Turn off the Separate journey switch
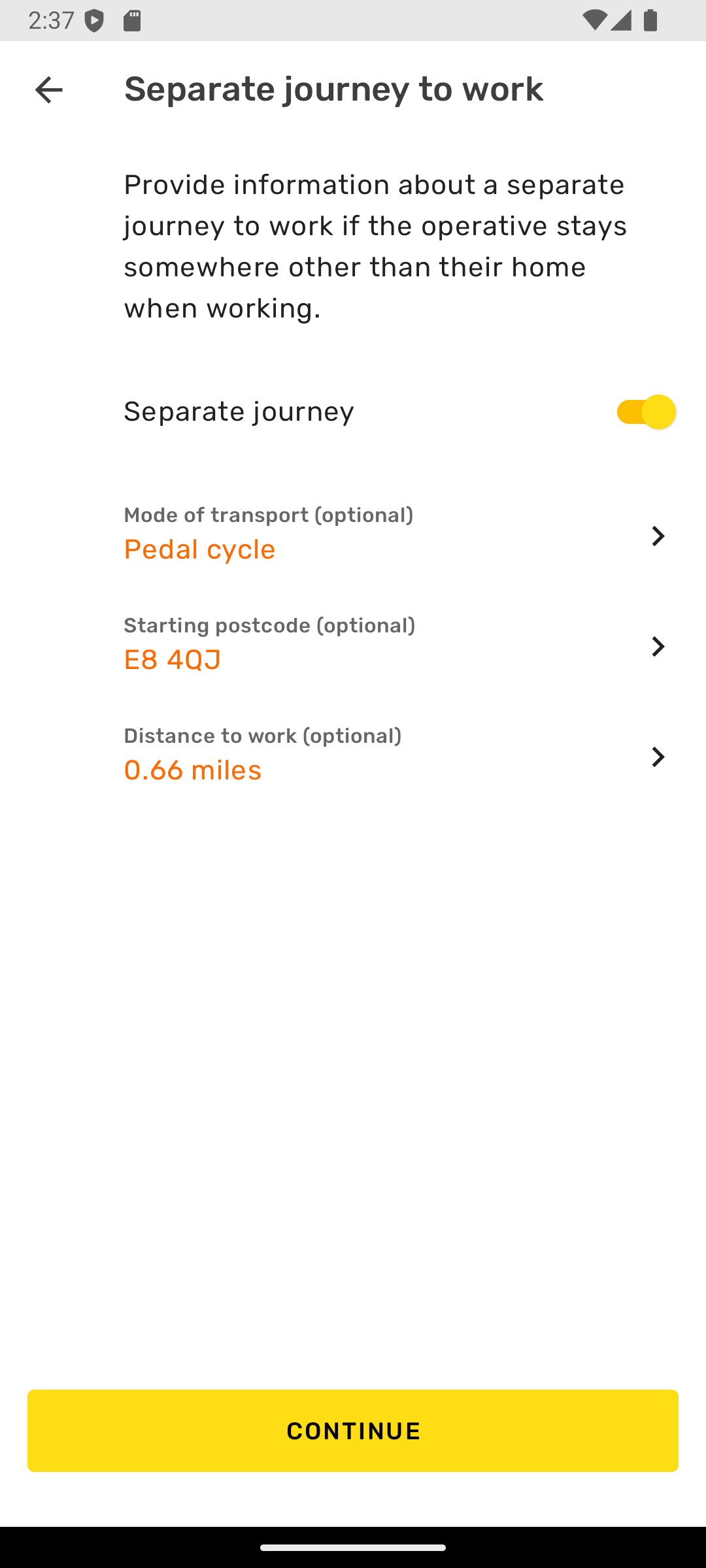 point(646,412)
